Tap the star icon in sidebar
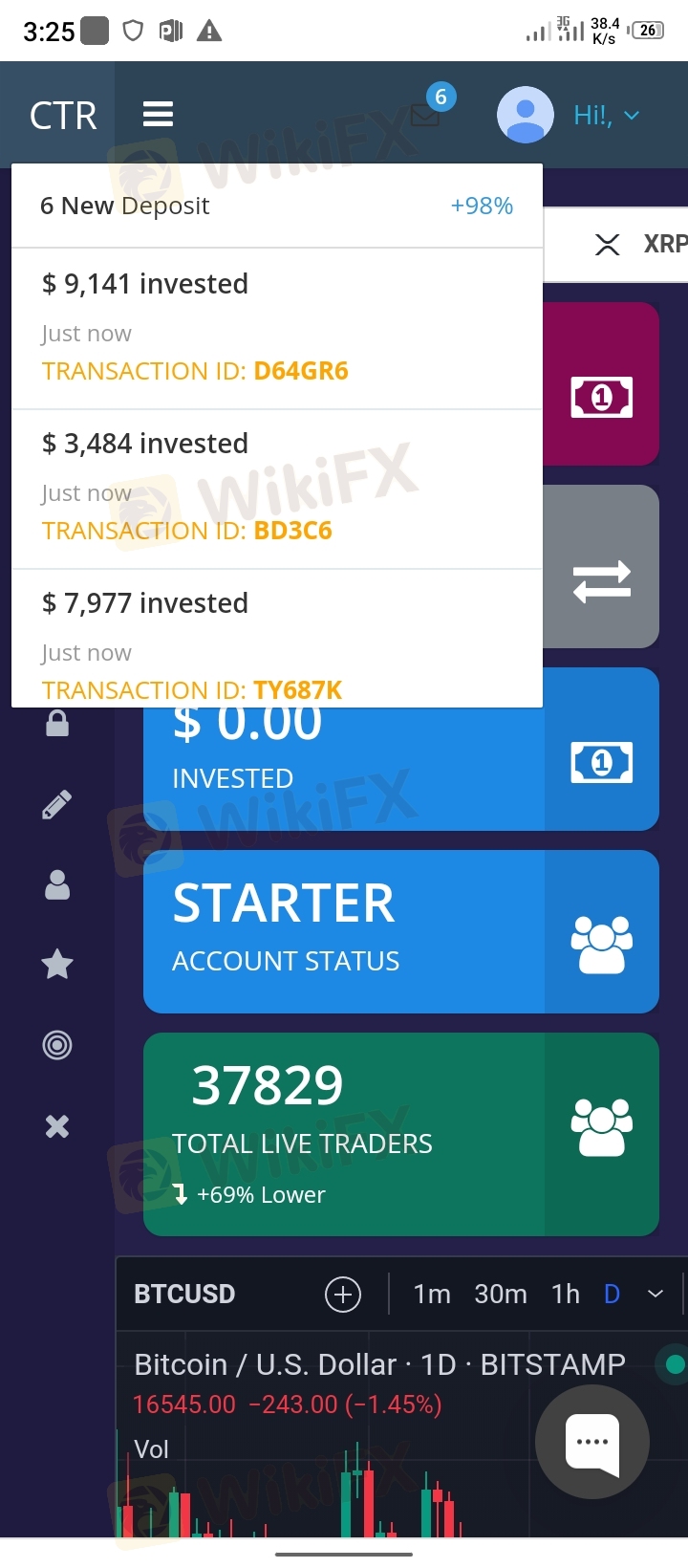Image resolution: width=688 pixels, height=1568 pixels. (x=57, y=964)
